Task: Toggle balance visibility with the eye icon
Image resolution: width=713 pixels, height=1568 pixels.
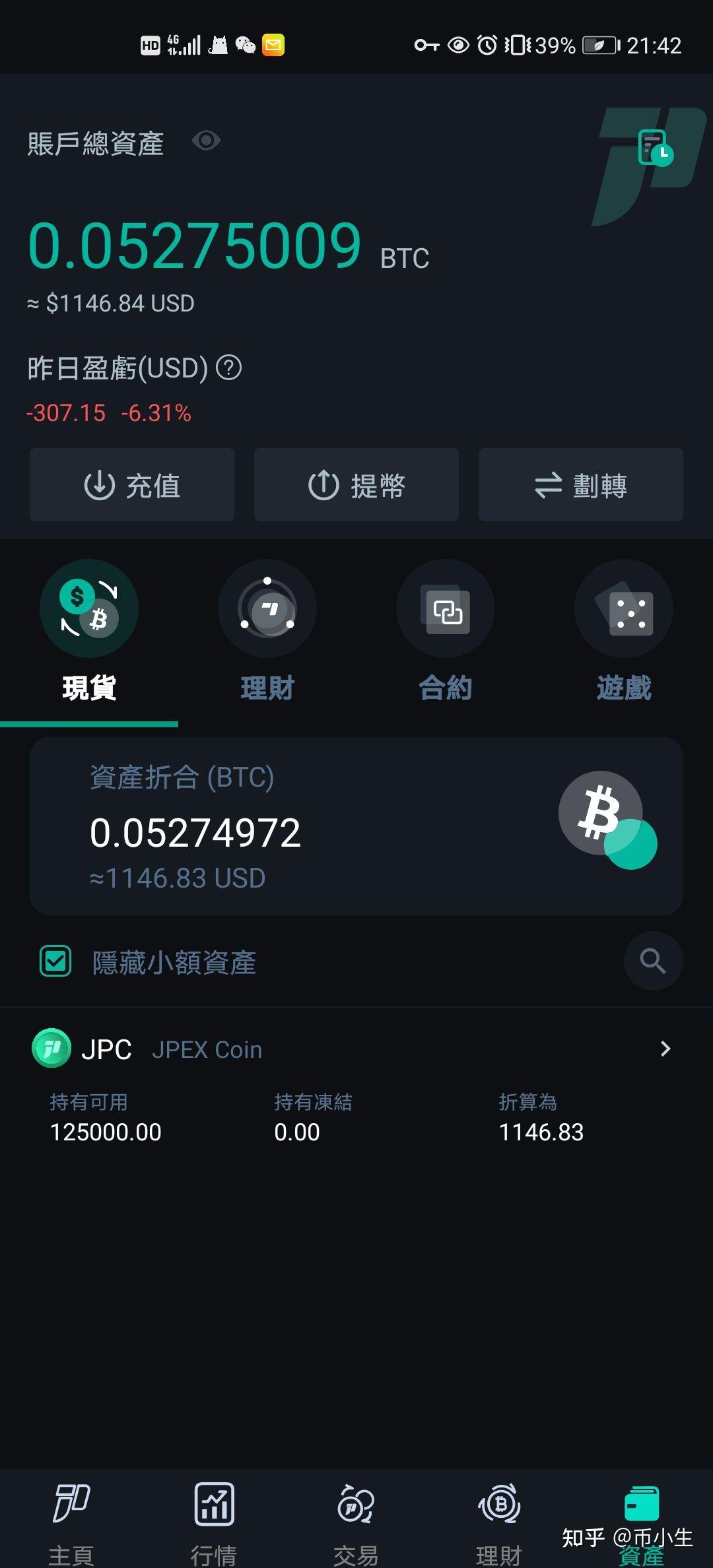Action: tap(205, 141)
